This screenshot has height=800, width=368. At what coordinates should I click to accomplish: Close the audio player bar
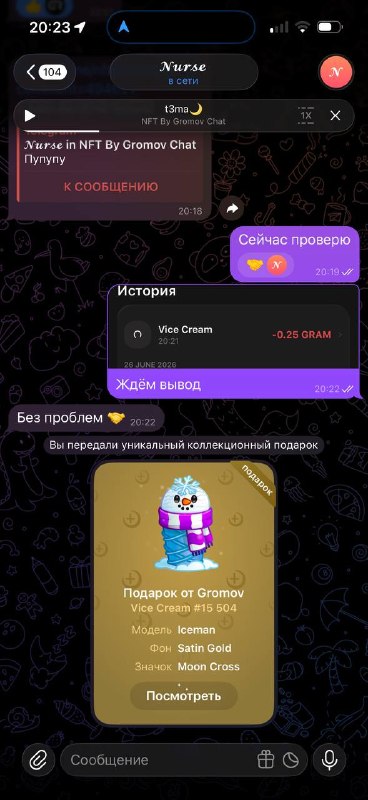coord(335,116)
